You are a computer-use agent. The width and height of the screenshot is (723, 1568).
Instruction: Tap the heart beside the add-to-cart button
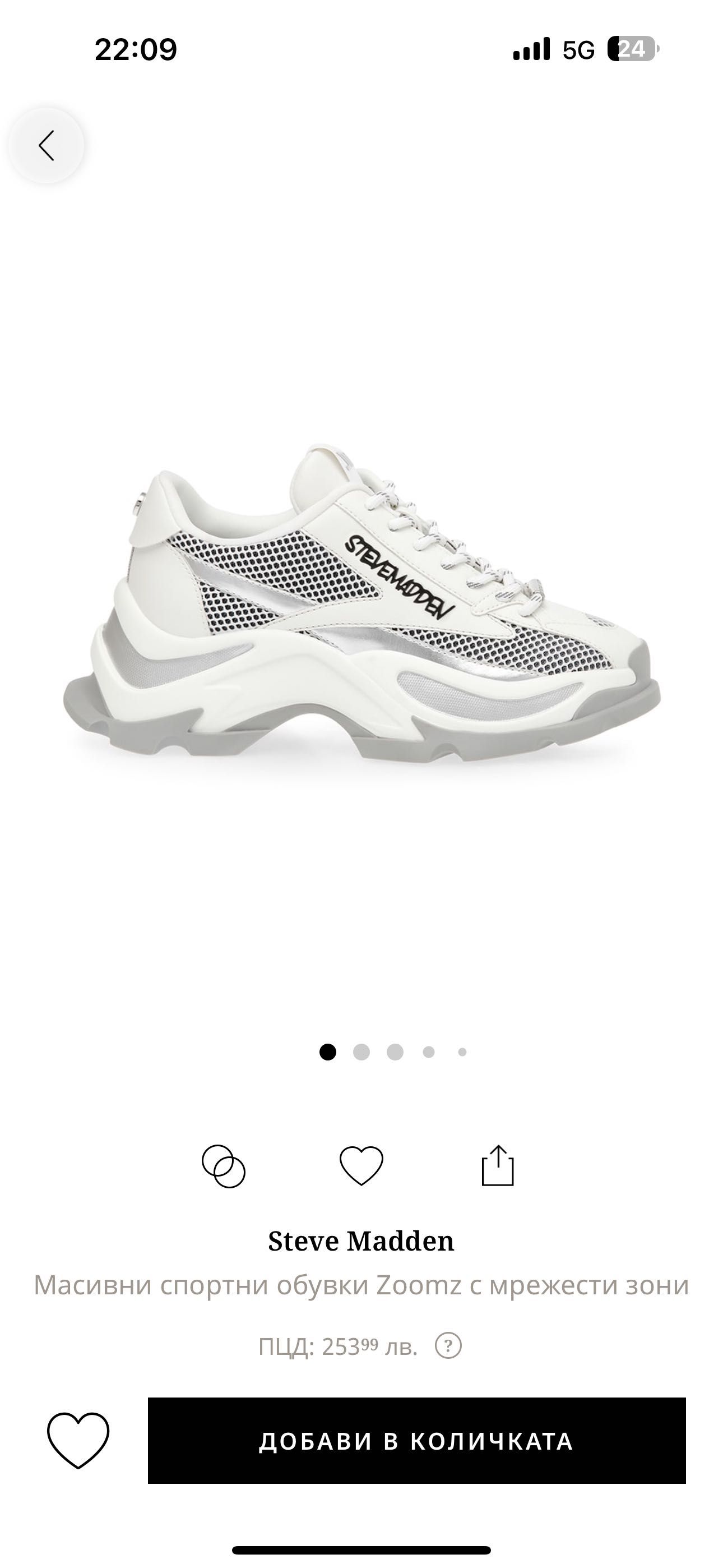pos(78,1440)
